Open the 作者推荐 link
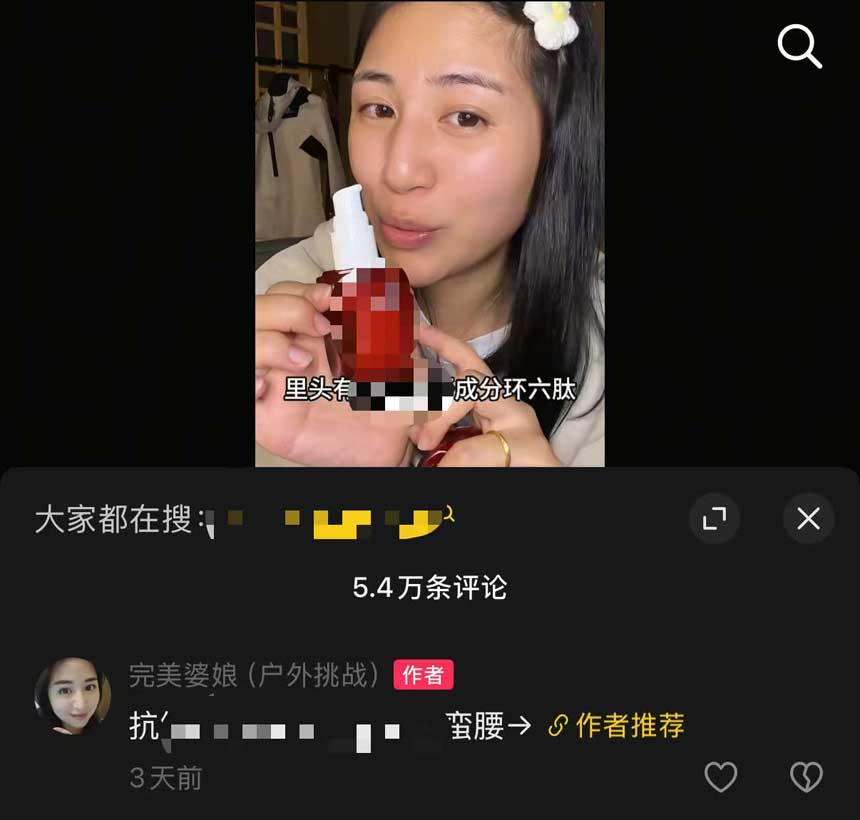 (x=617, y=726)
